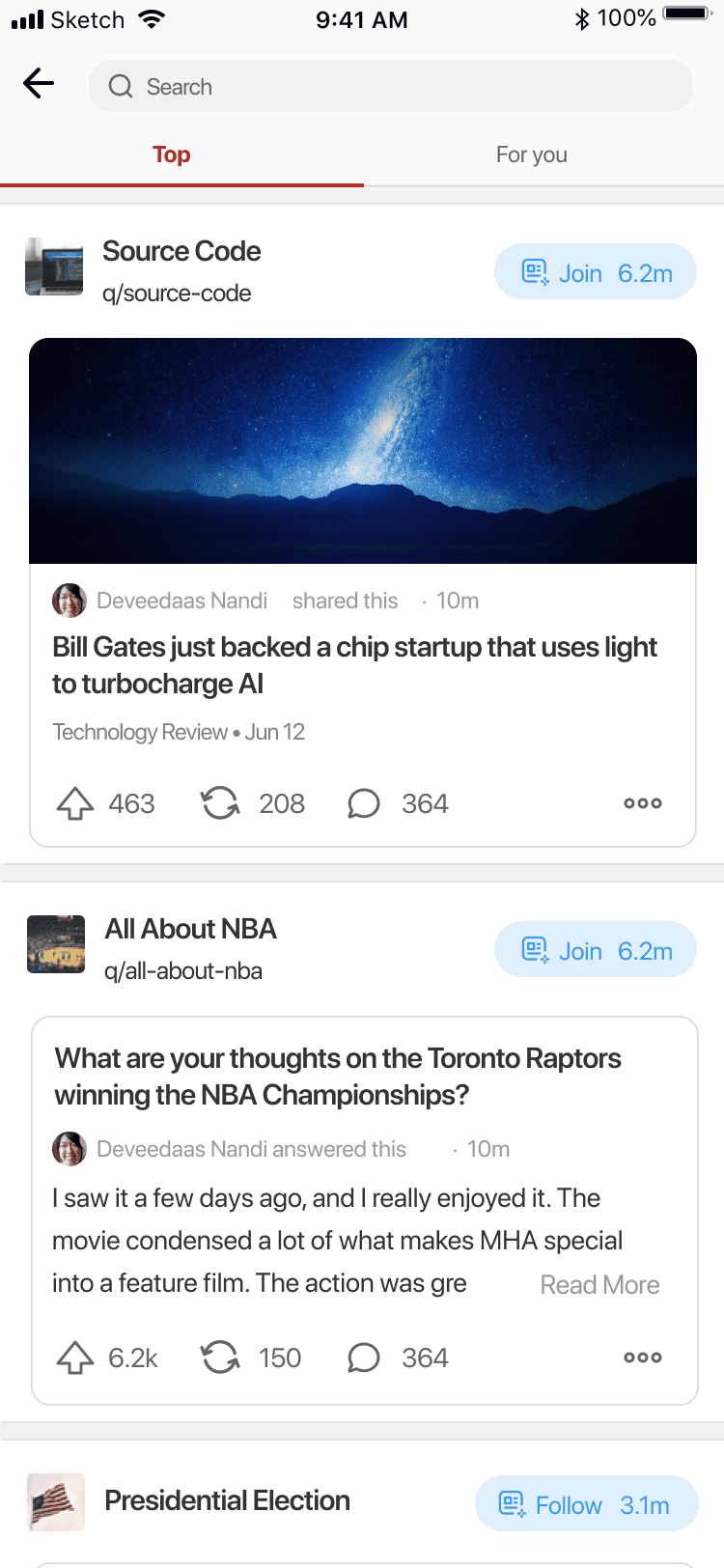Follow the Presidential Election topic
Screen dimensions: 724x1568
[586, 1504]
